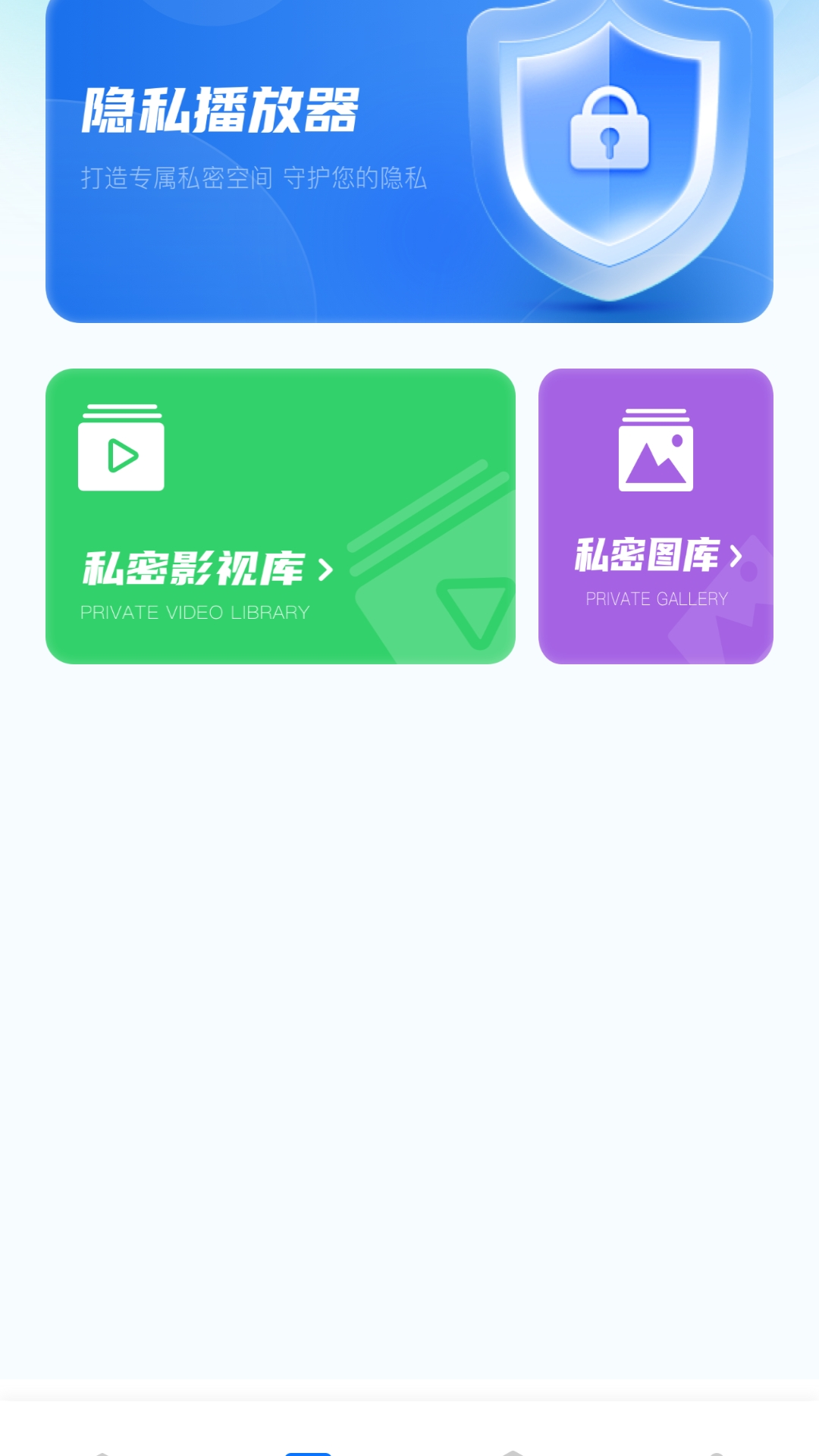The width and height of the screenshot is (819, 1456).
Task: Select the video play icon on the green card
Action: coord(122,455)
